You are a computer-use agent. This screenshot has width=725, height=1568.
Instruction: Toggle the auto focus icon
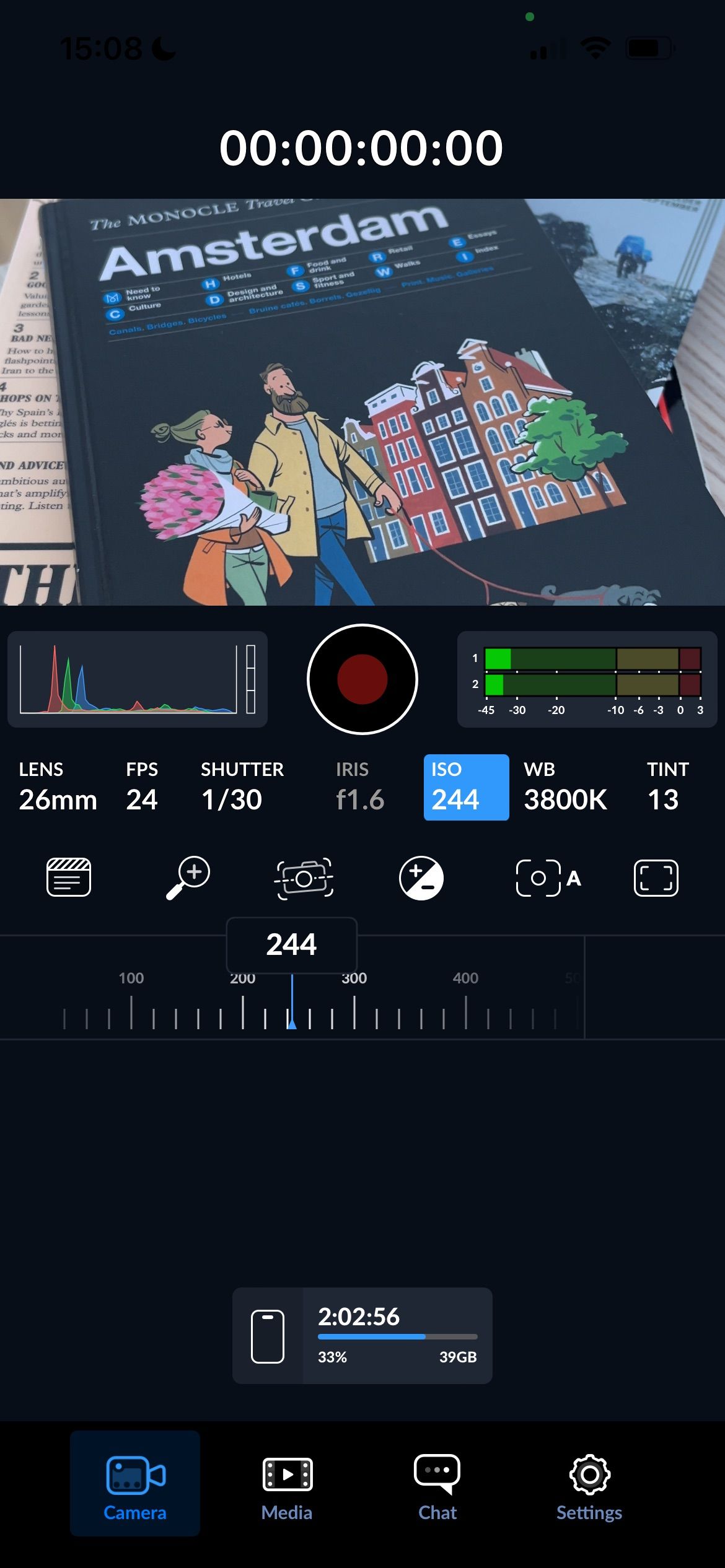(x=548, y=877)
